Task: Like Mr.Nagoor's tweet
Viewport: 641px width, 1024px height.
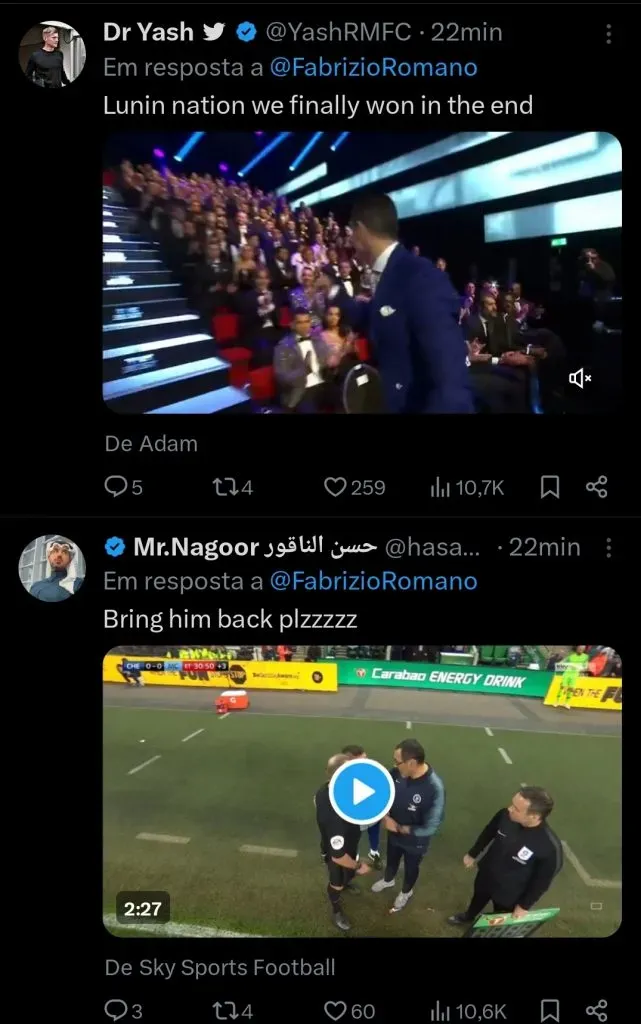Action: pos(336,1010)
